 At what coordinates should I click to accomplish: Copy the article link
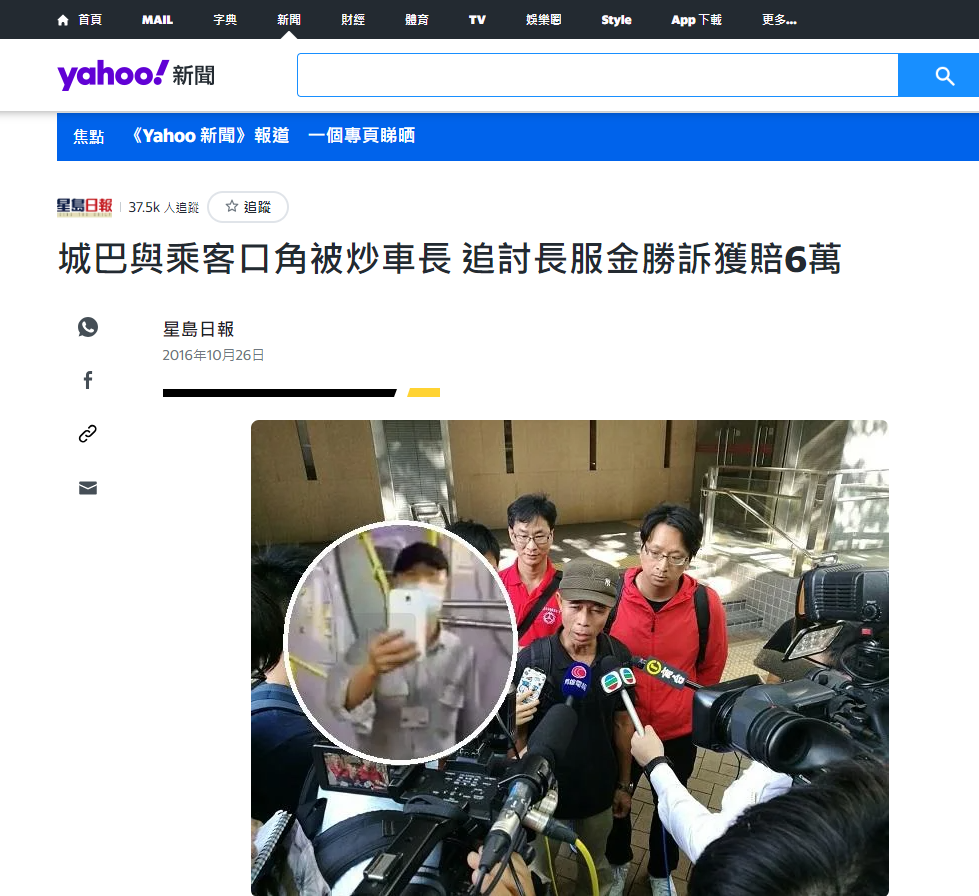click(x=88, y=434)
